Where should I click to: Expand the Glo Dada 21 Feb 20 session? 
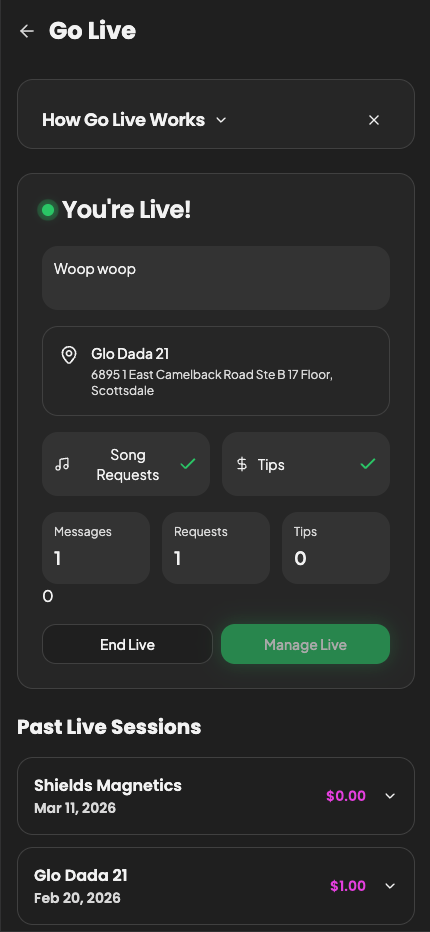coord(216,886)
